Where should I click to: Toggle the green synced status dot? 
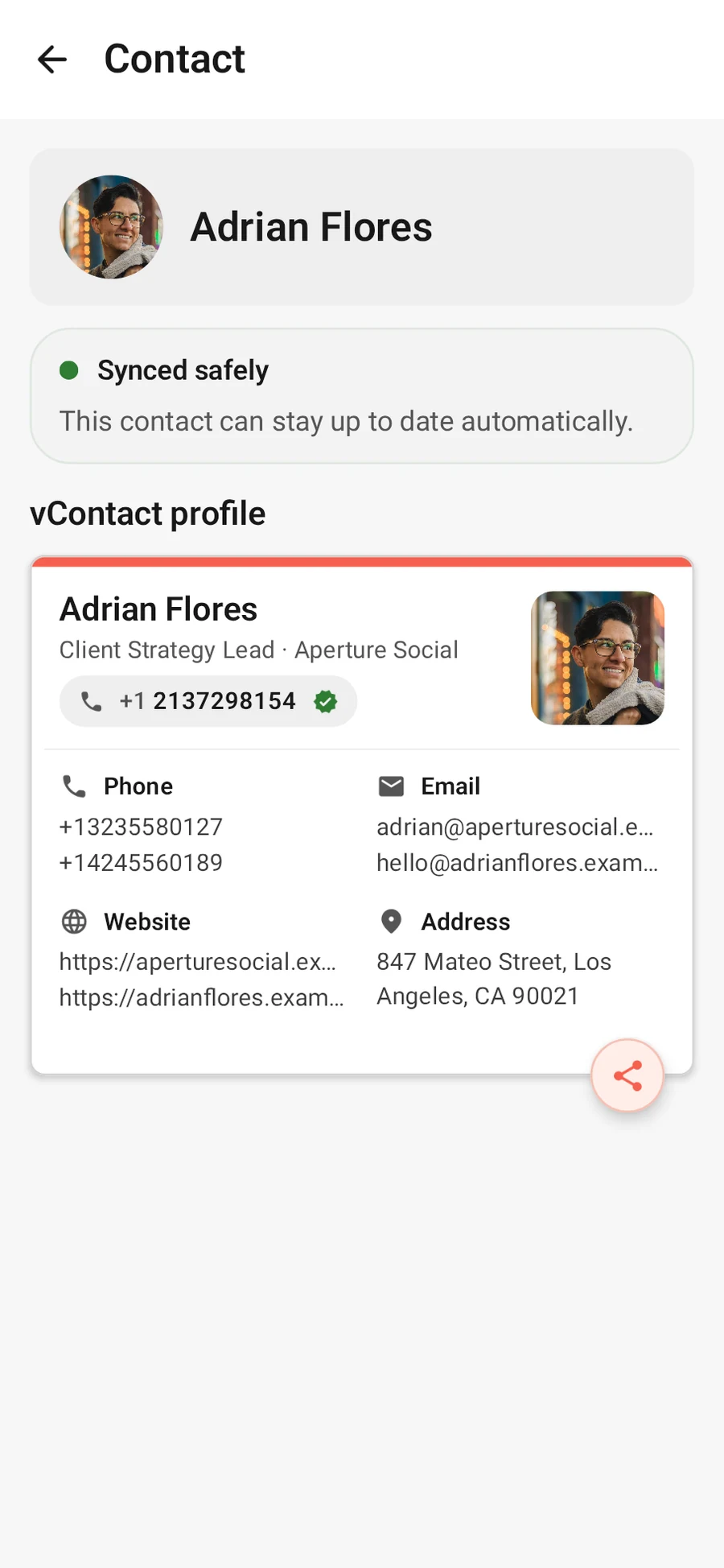pyautogui.click(x=69, y=370)
